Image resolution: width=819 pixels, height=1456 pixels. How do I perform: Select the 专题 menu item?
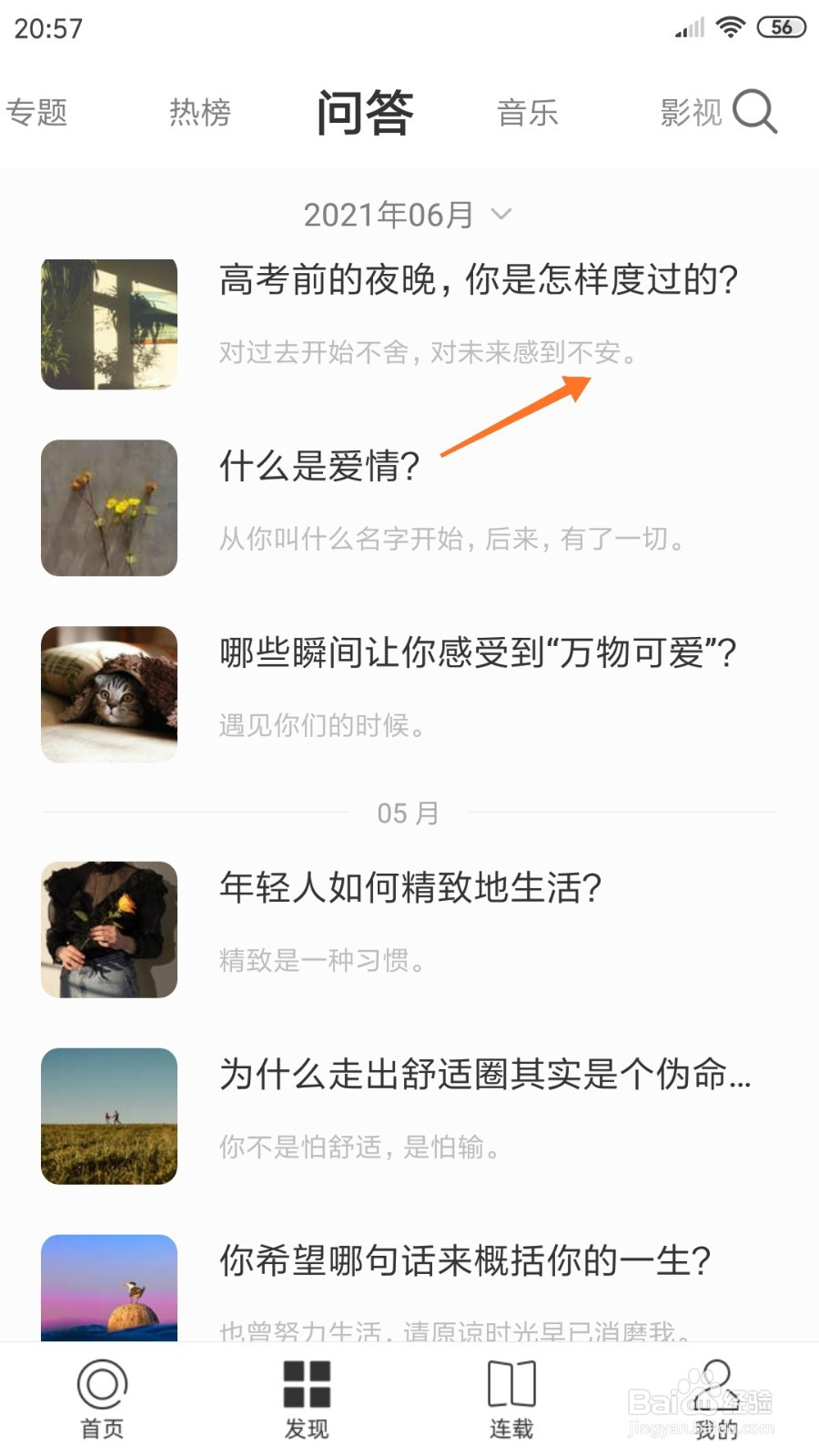37,113
